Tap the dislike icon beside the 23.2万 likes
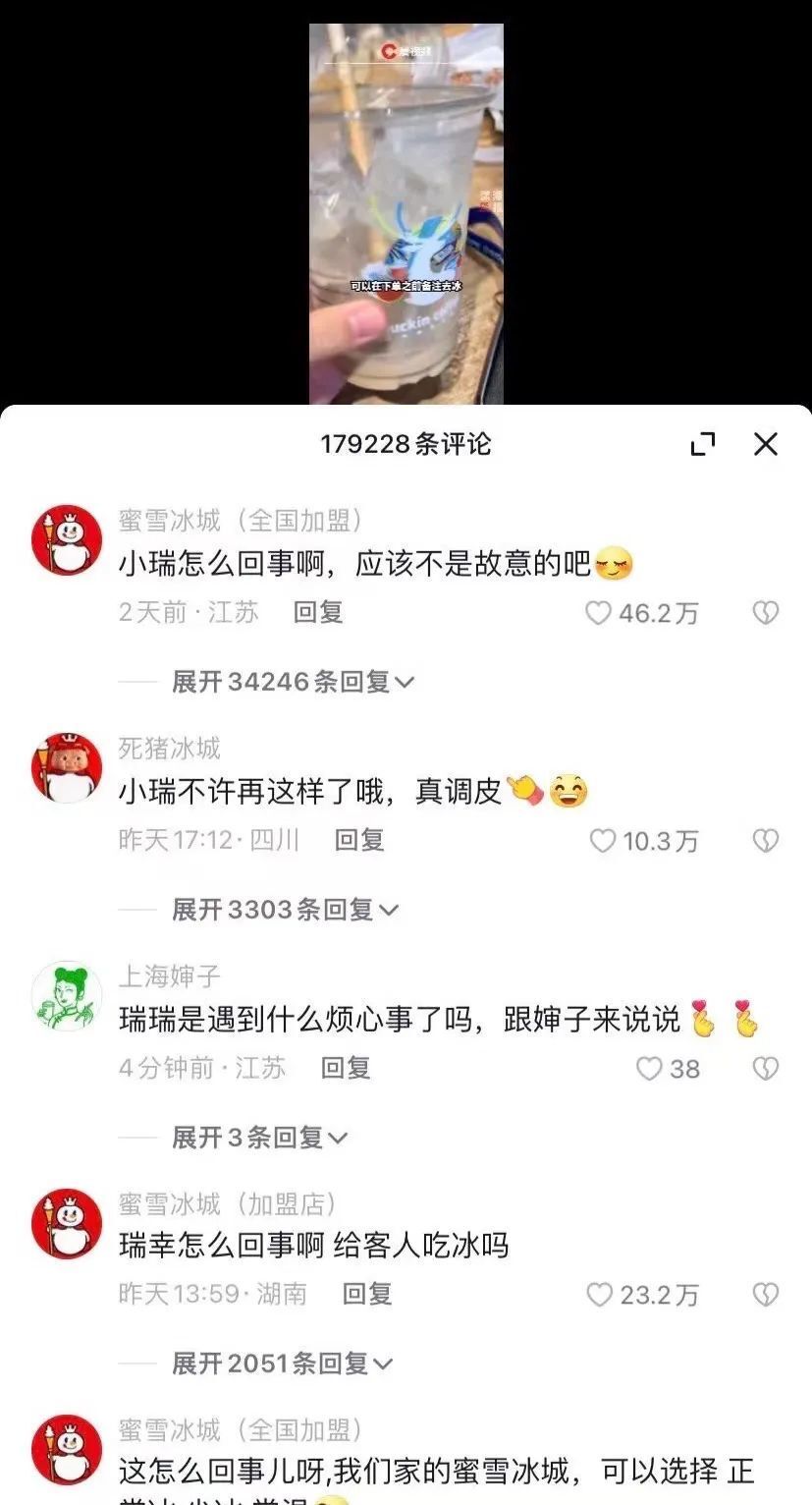This screenshot has height=1505, width=812. click(765, 1295)
